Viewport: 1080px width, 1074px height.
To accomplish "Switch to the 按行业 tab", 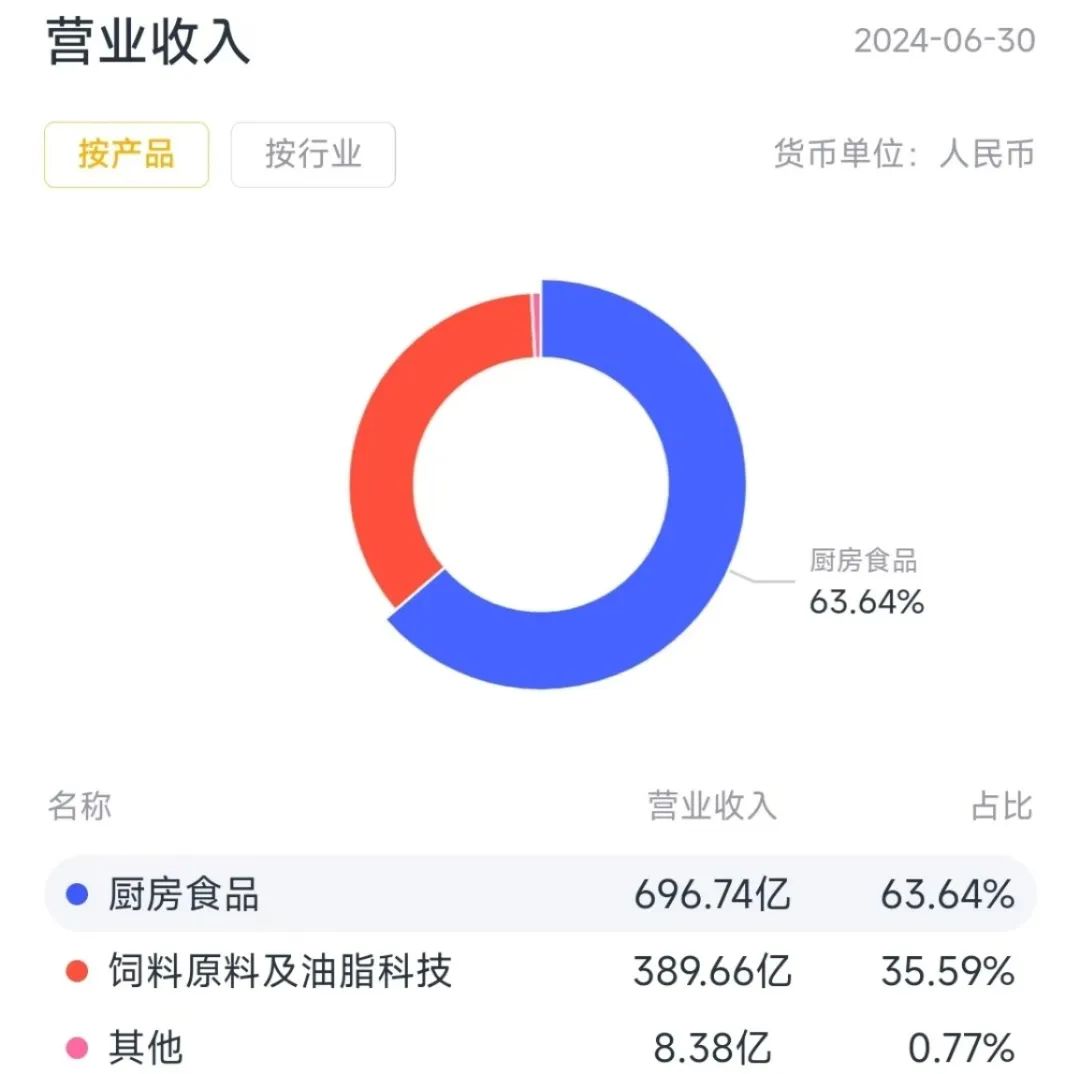I will (313, 154).
